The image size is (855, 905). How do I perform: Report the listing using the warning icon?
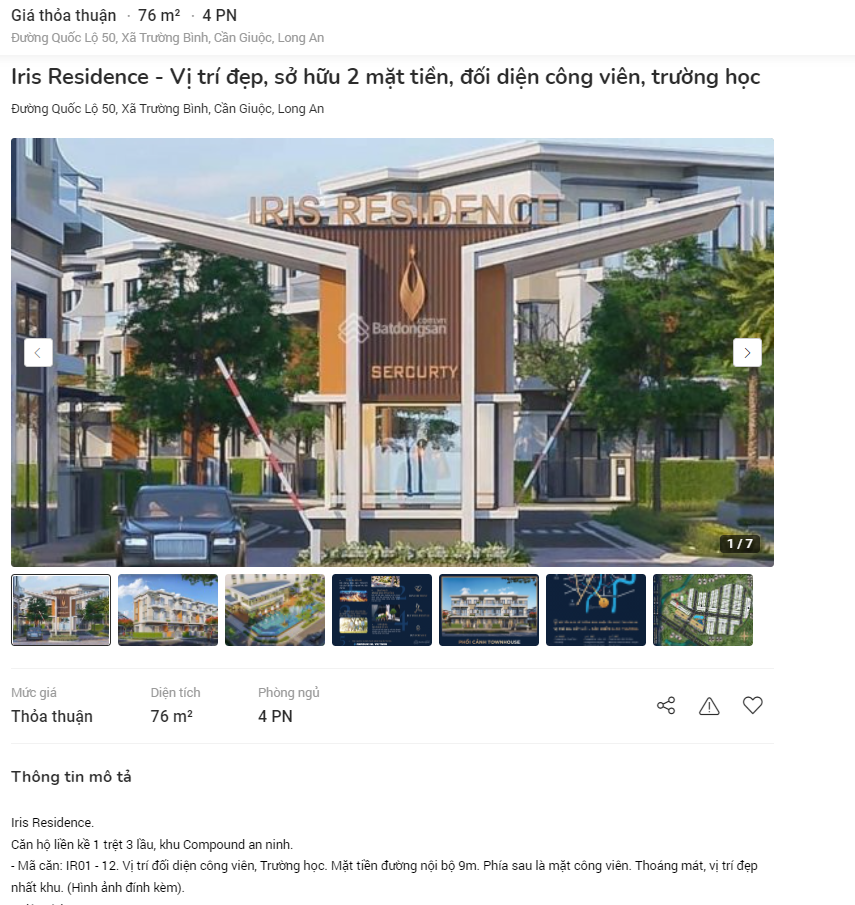tap(709, 705)
